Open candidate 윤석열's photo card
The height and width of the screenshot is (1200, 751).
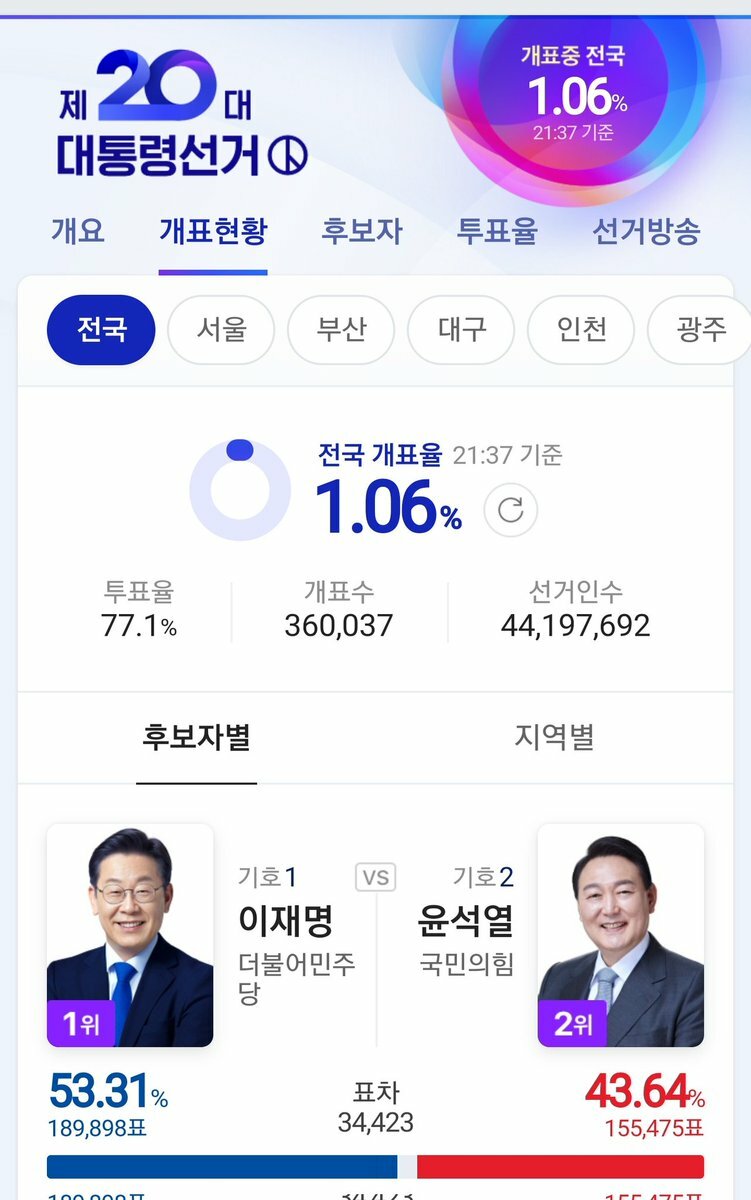pyautogui.click(x=621, y=935)
